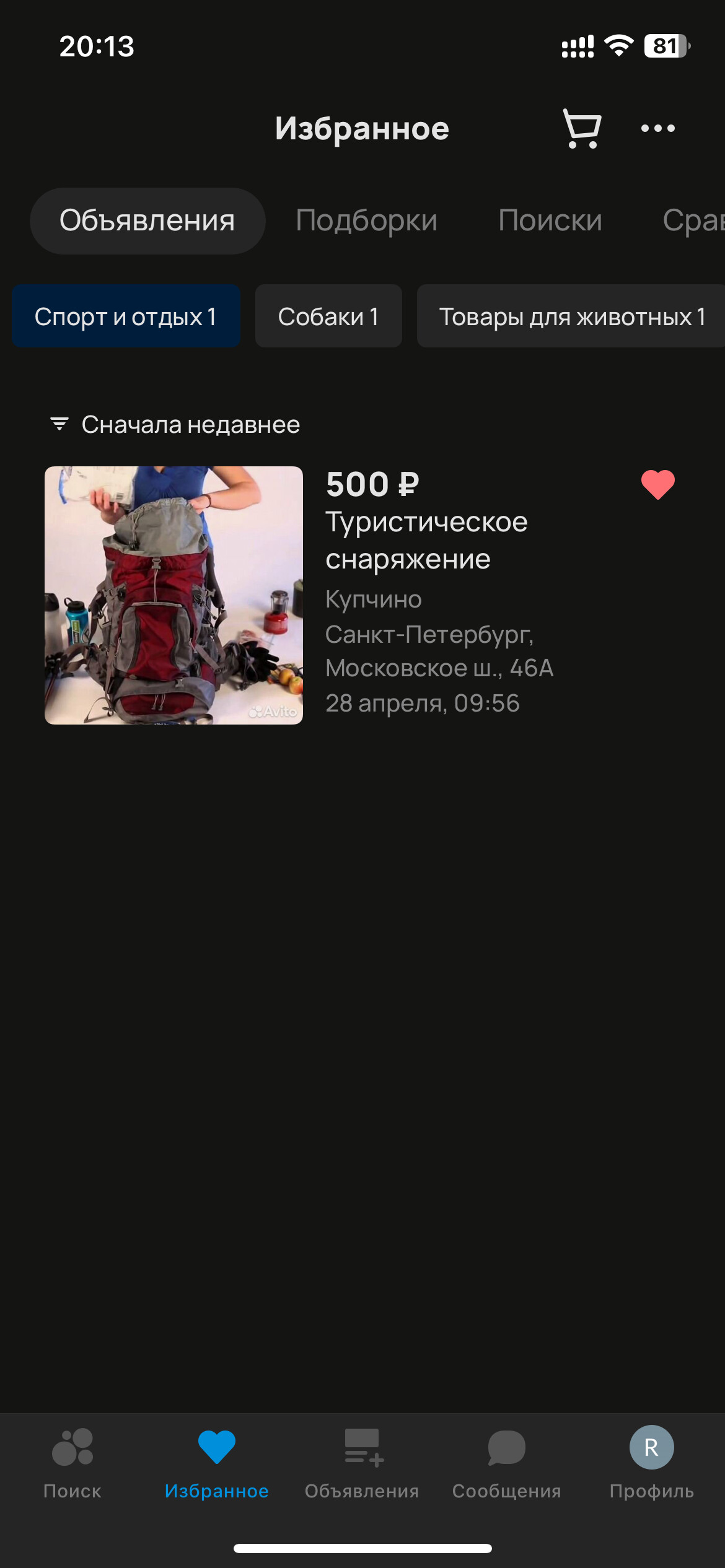
Task: Filter by Собаки category chip
Action: point(328,316)
